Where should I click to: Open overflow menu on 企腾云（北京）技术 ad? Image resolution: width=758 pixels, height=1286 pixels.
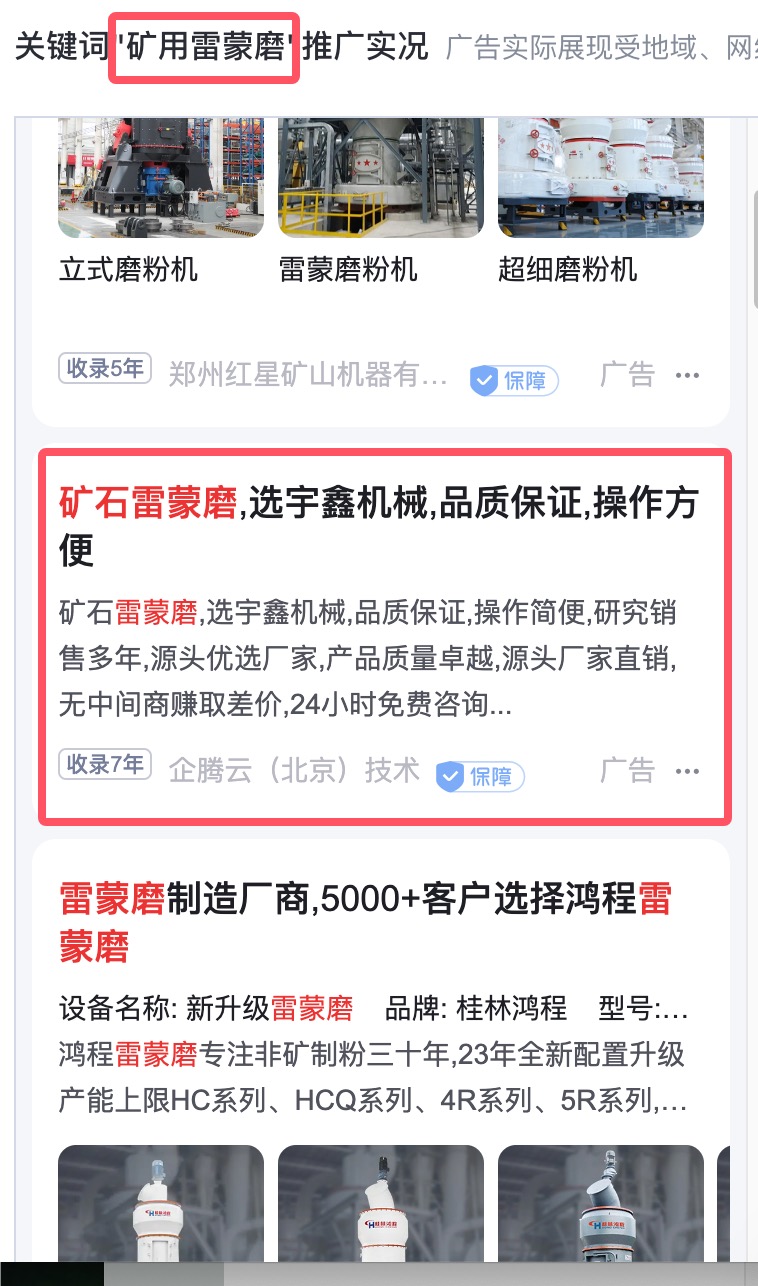[687, 772]
